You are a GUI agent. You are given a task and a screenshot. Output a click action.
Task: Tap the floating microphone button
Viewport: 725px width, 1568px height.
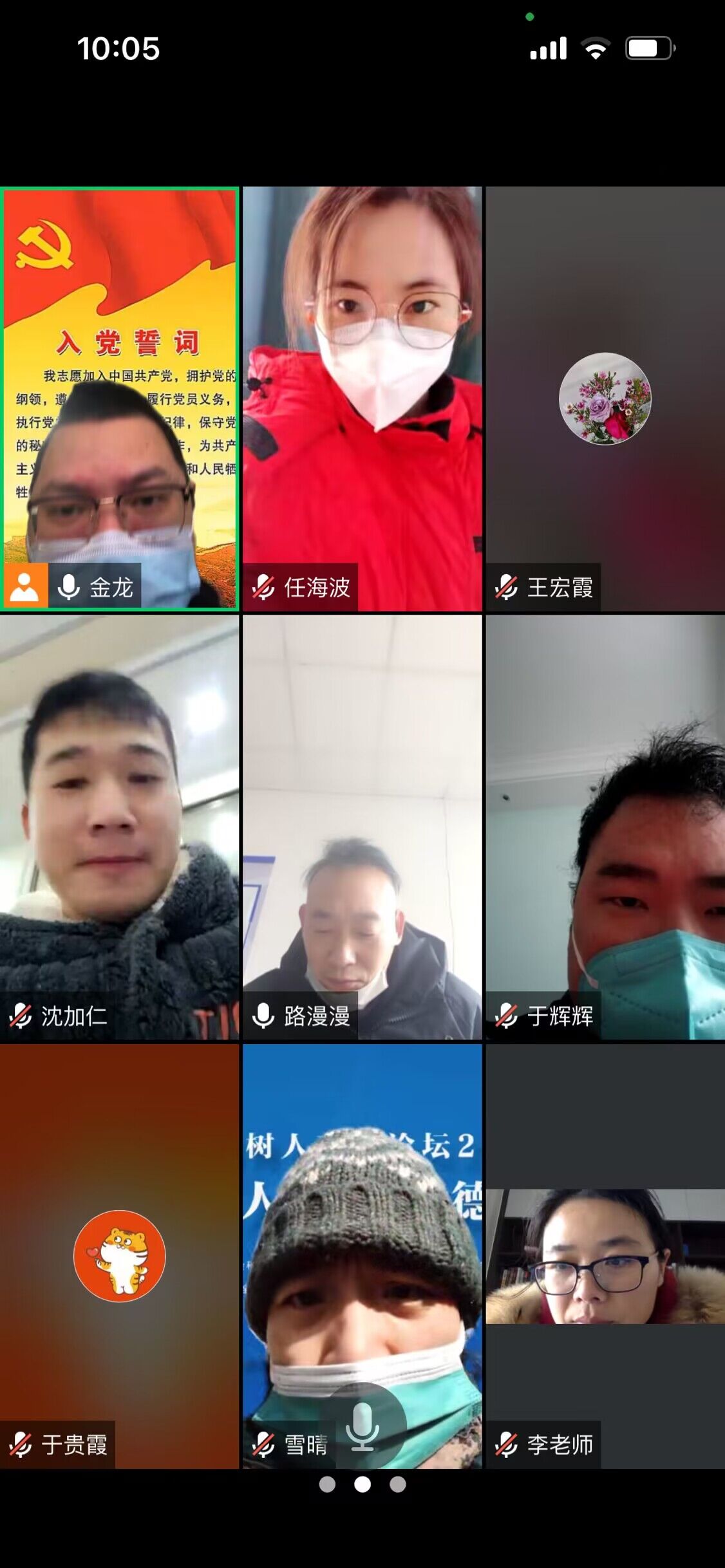point(362,1425)
